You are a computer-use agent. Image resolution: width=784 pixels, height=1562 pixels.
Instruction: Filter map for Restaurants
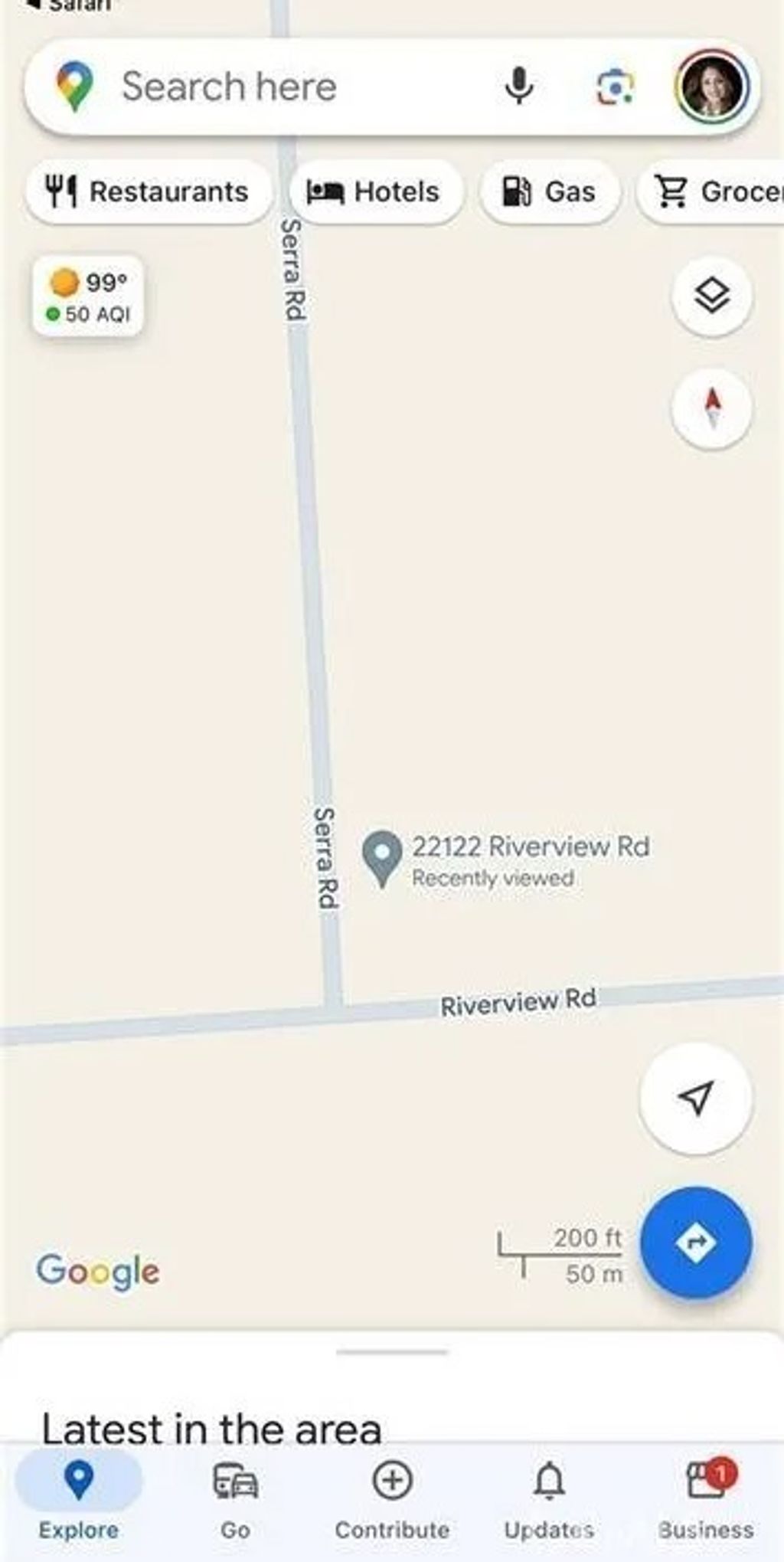tap(149, 192)
